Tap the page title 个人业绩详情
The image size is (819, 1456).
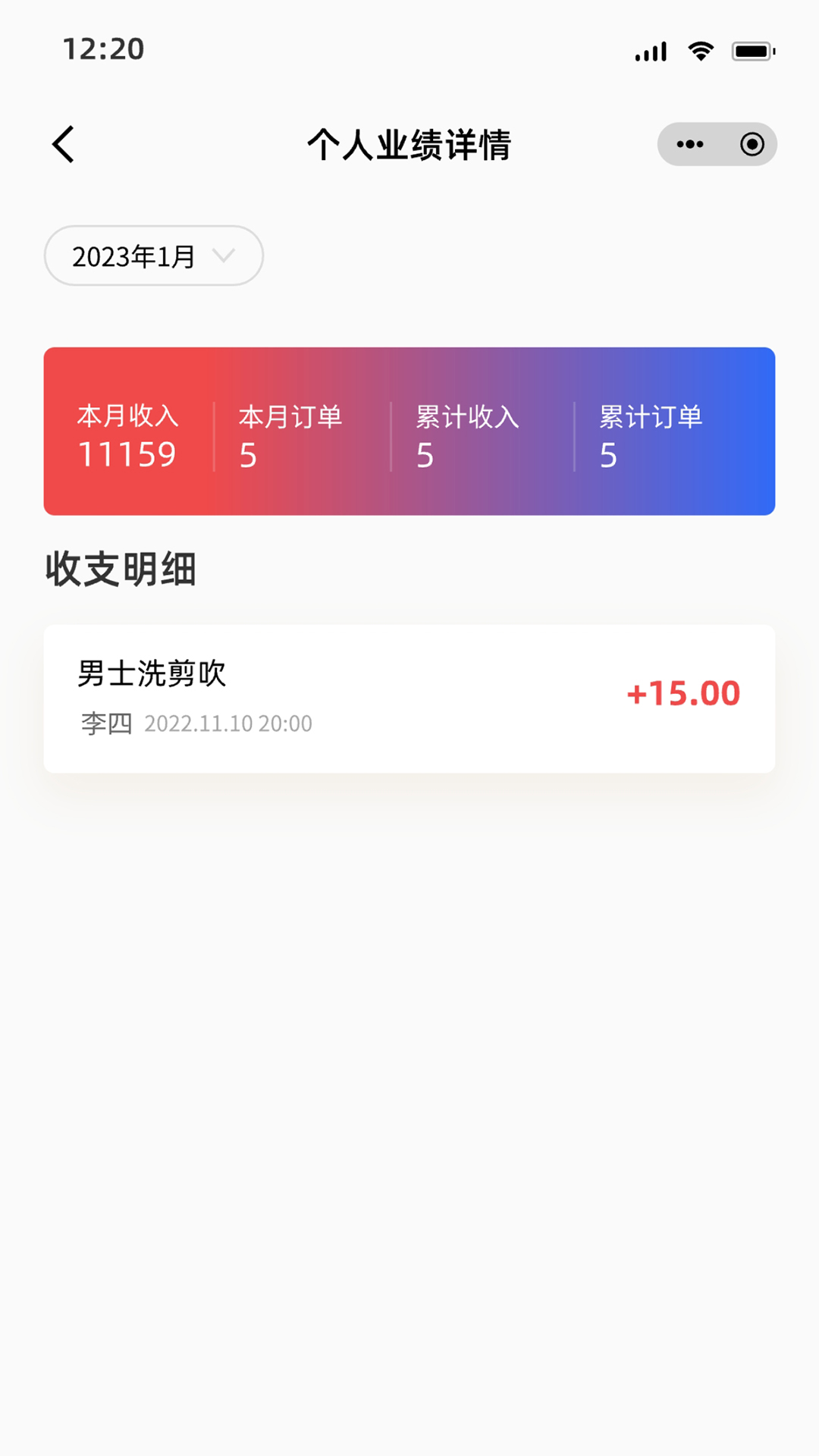pyautogui.click(x=409, y=146)
